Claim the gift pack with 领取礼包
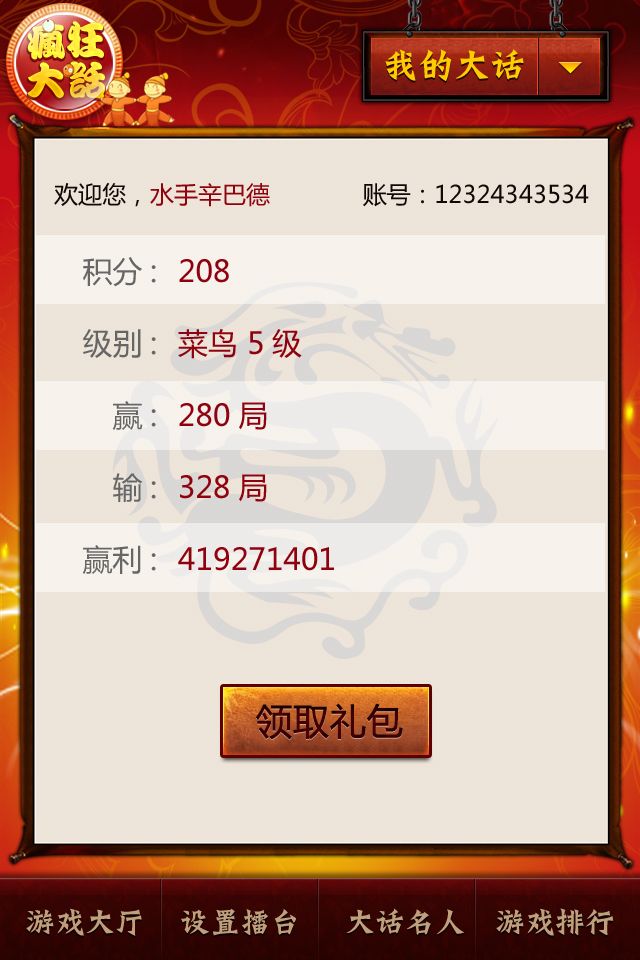Viewport: 640px width, 960px height. coord(326,721)
